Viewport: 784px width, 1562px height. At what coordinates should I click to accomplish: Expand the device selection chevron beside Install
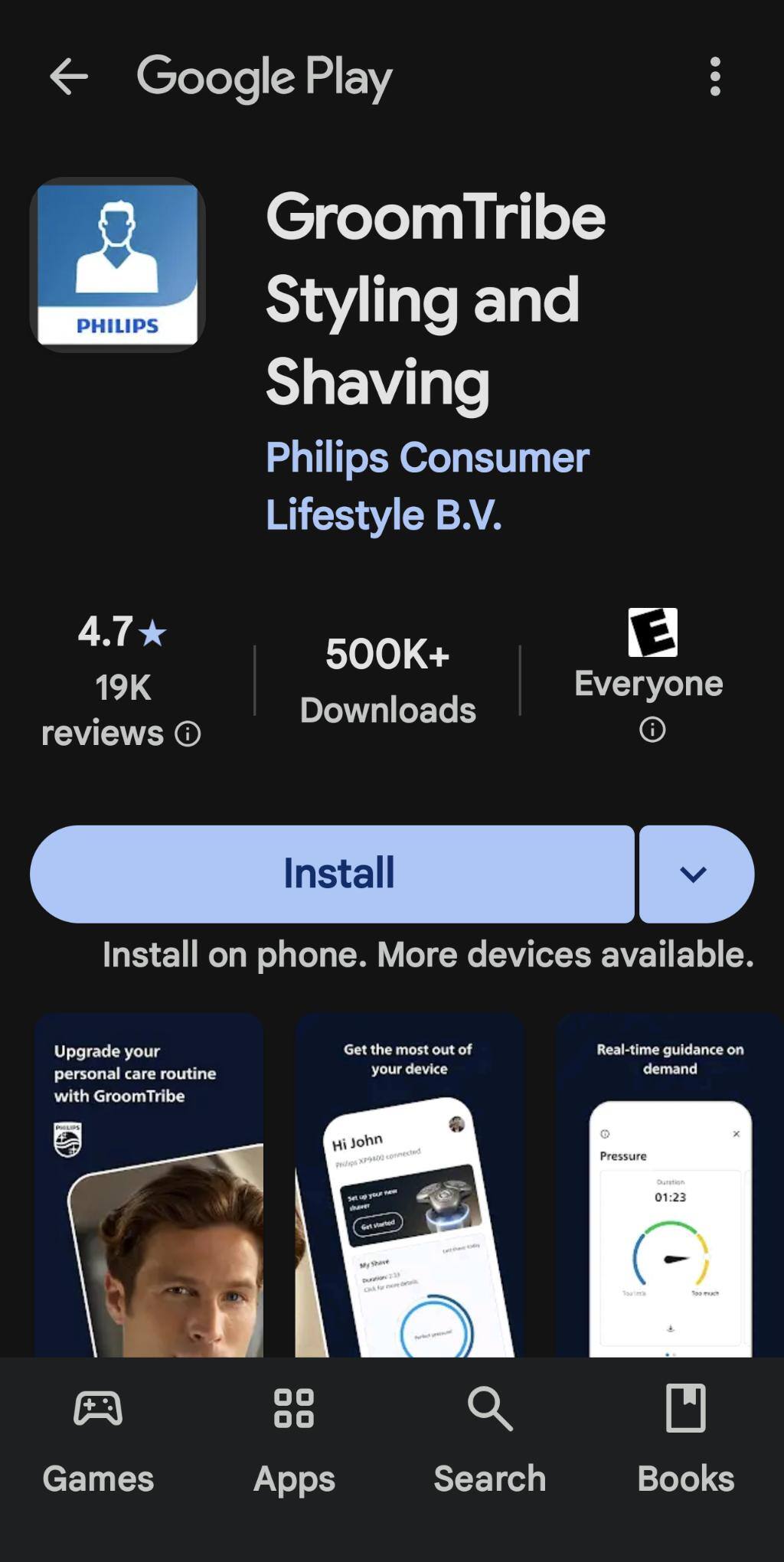click(x=693, y=874)
